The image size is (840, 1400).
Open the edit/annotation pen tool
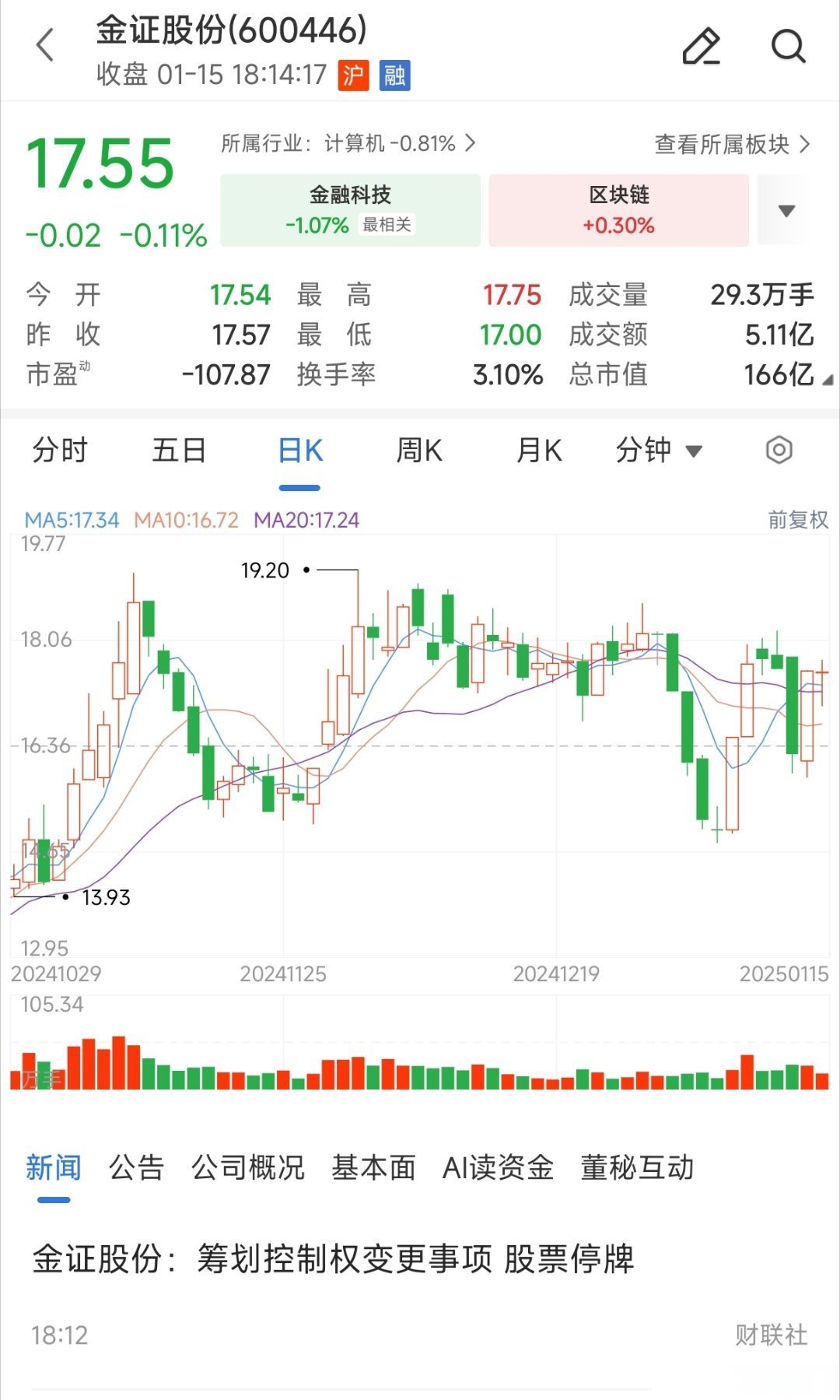coord(700,45)
